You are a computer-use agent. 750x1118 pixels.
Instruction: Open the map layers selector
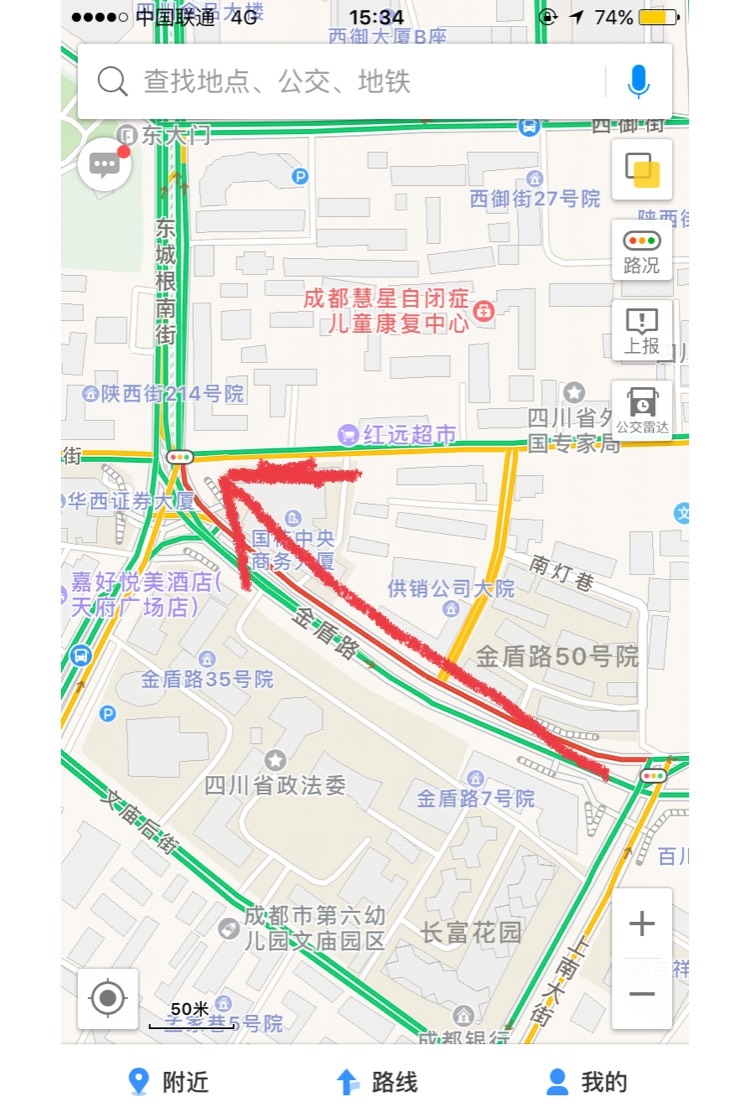tap(642, 169)
